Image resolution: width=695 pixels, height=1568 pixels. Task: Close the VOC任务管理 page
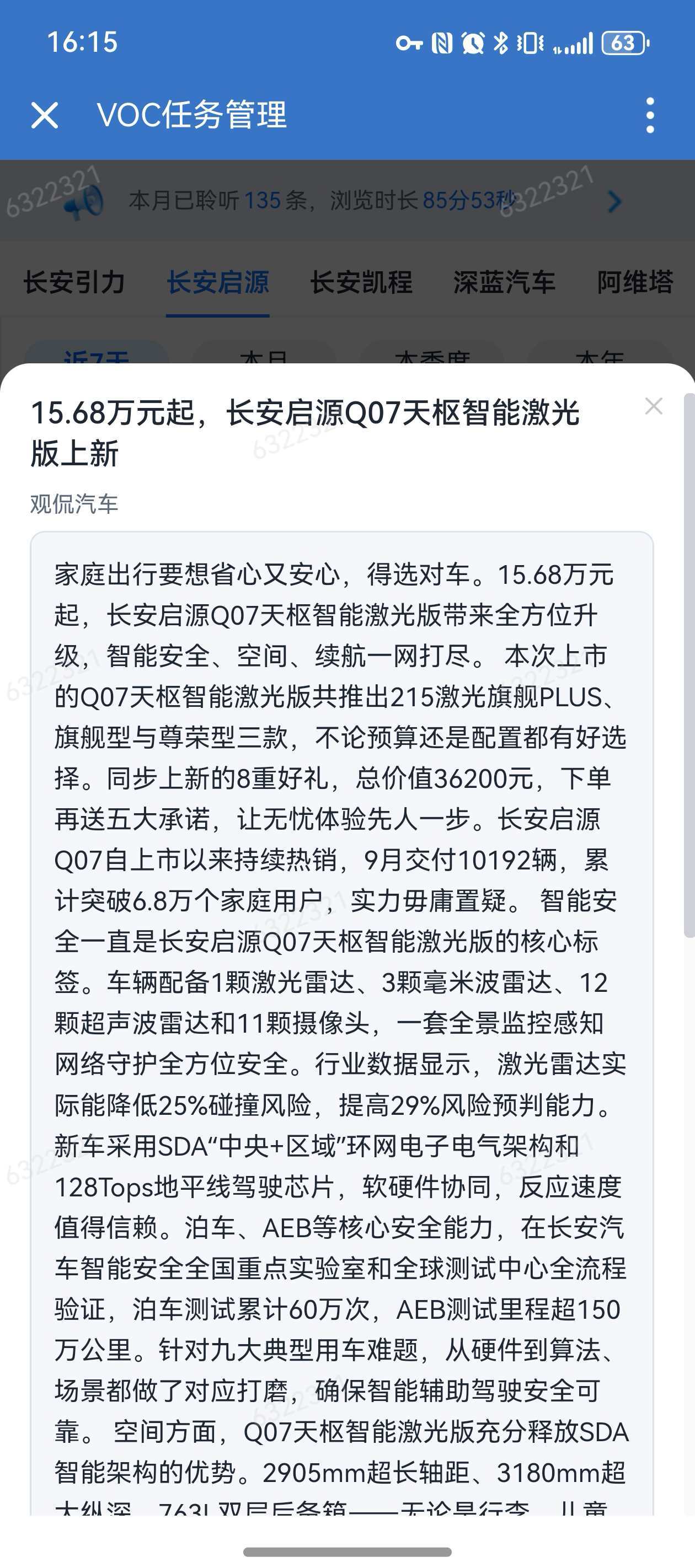pos(45,115)
